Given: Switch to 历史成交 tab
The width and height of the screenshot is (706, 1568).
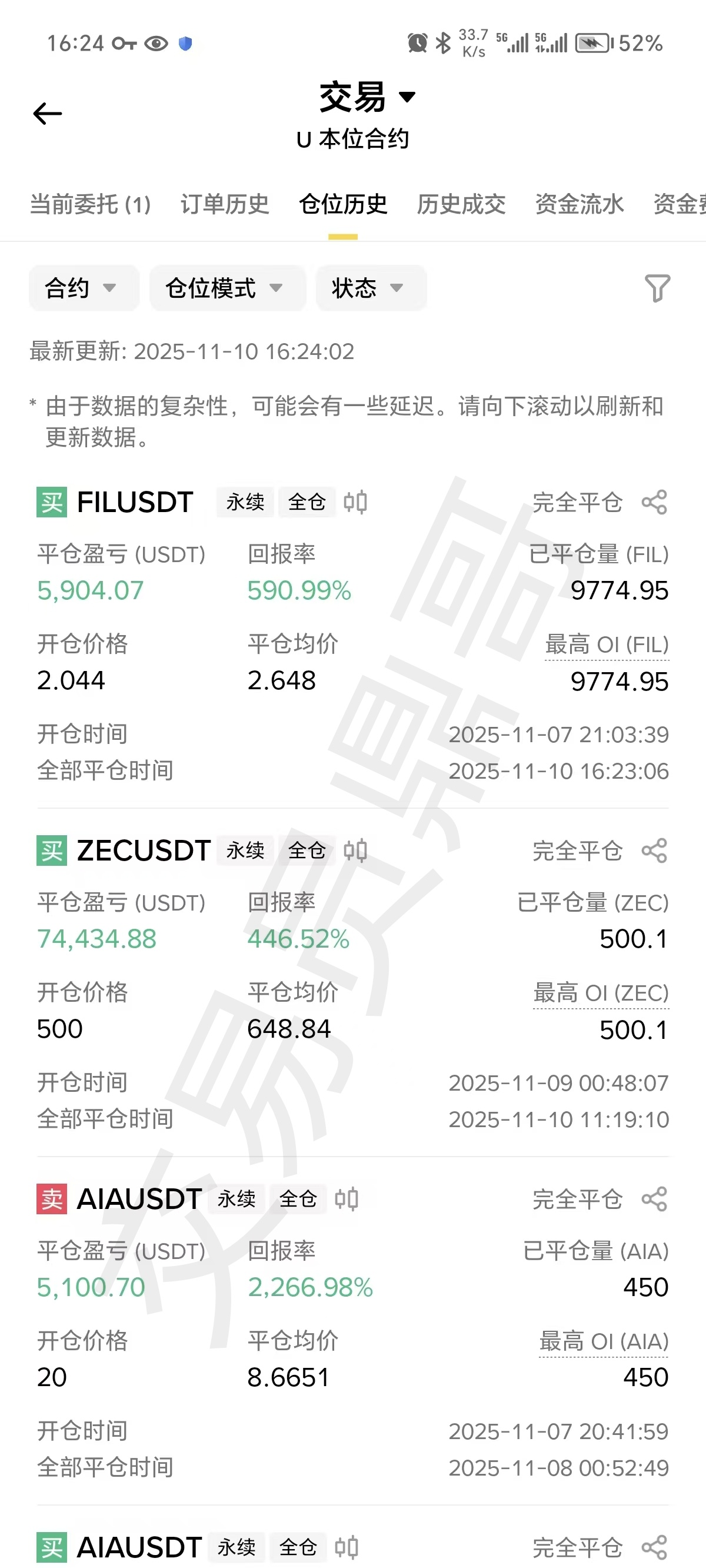Looking at the screenshot, I should (461, 204).
